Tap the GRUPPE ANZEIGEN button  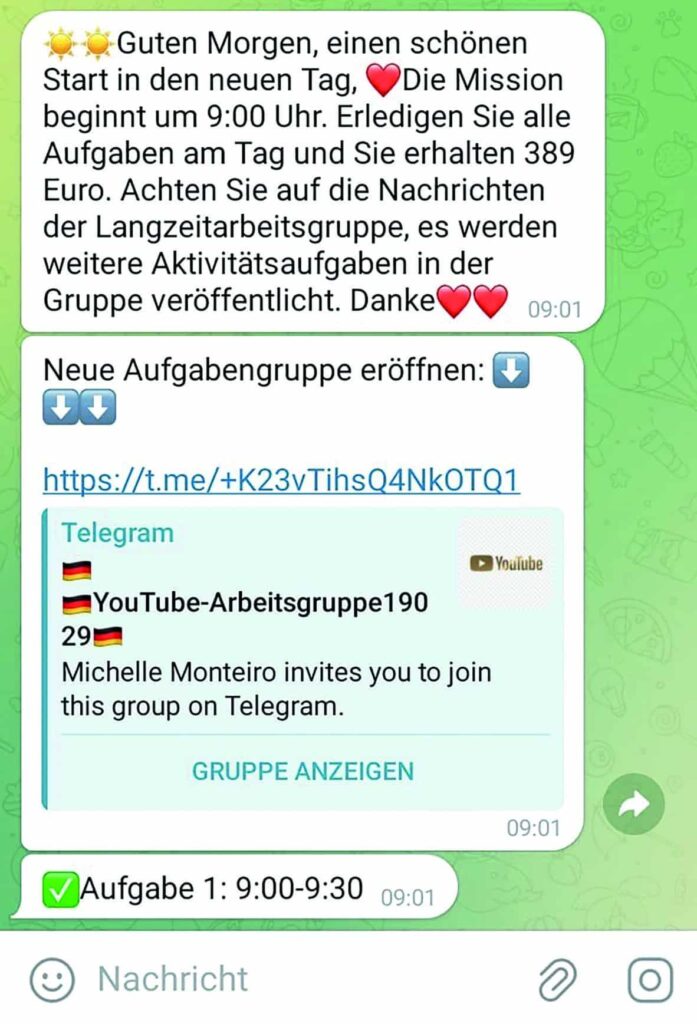tap(303, 771)
